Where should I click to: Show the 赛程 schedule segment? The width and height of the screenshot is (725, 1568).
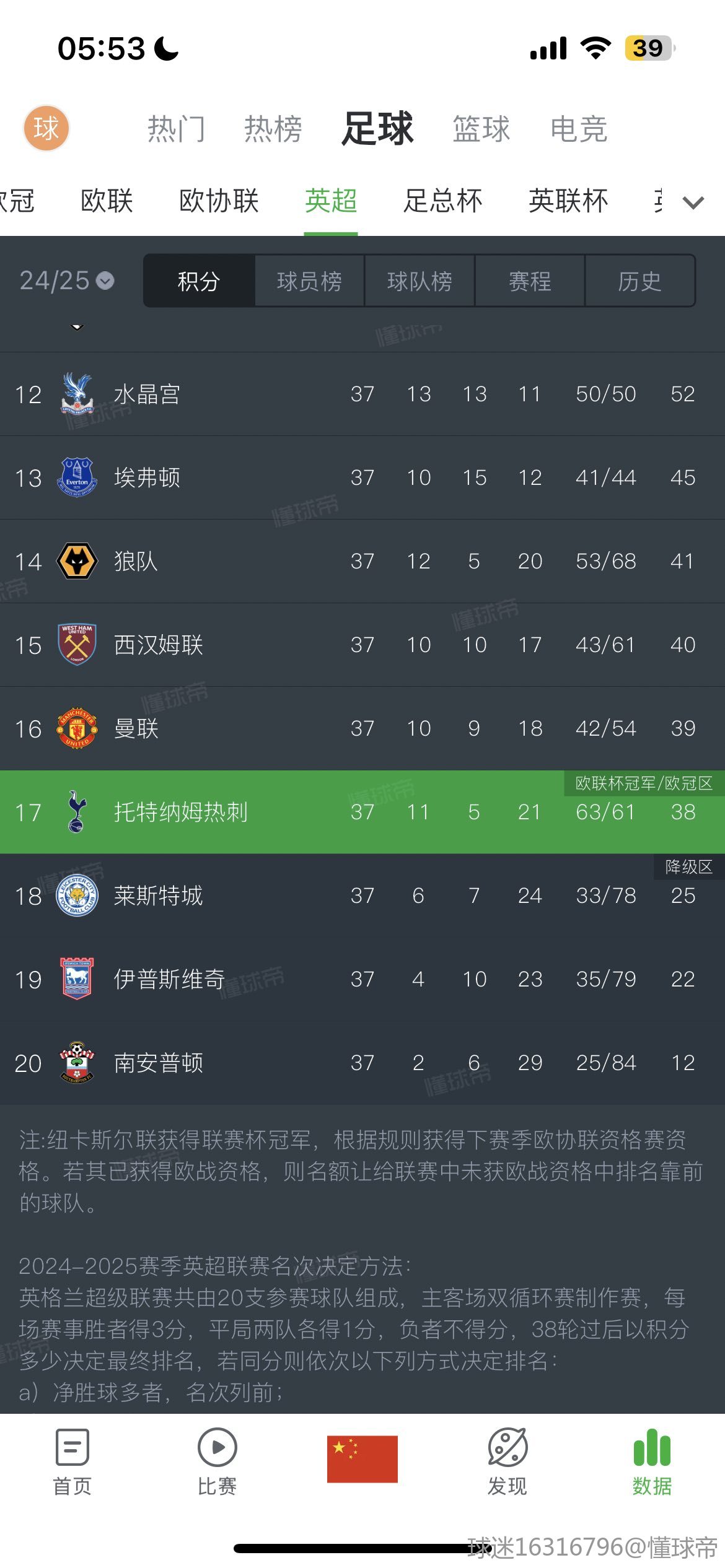530,281
